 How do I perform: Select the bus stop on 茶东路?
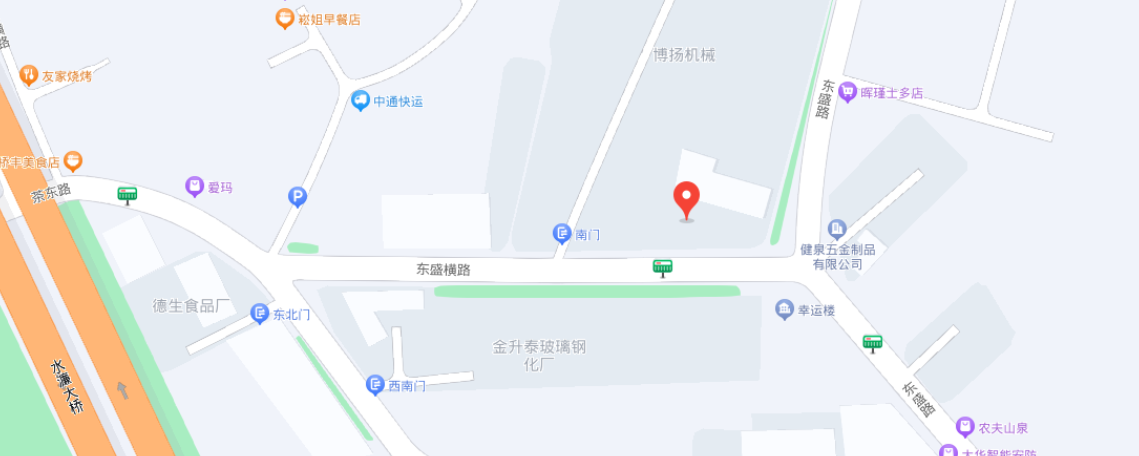[x=127, y=195]
